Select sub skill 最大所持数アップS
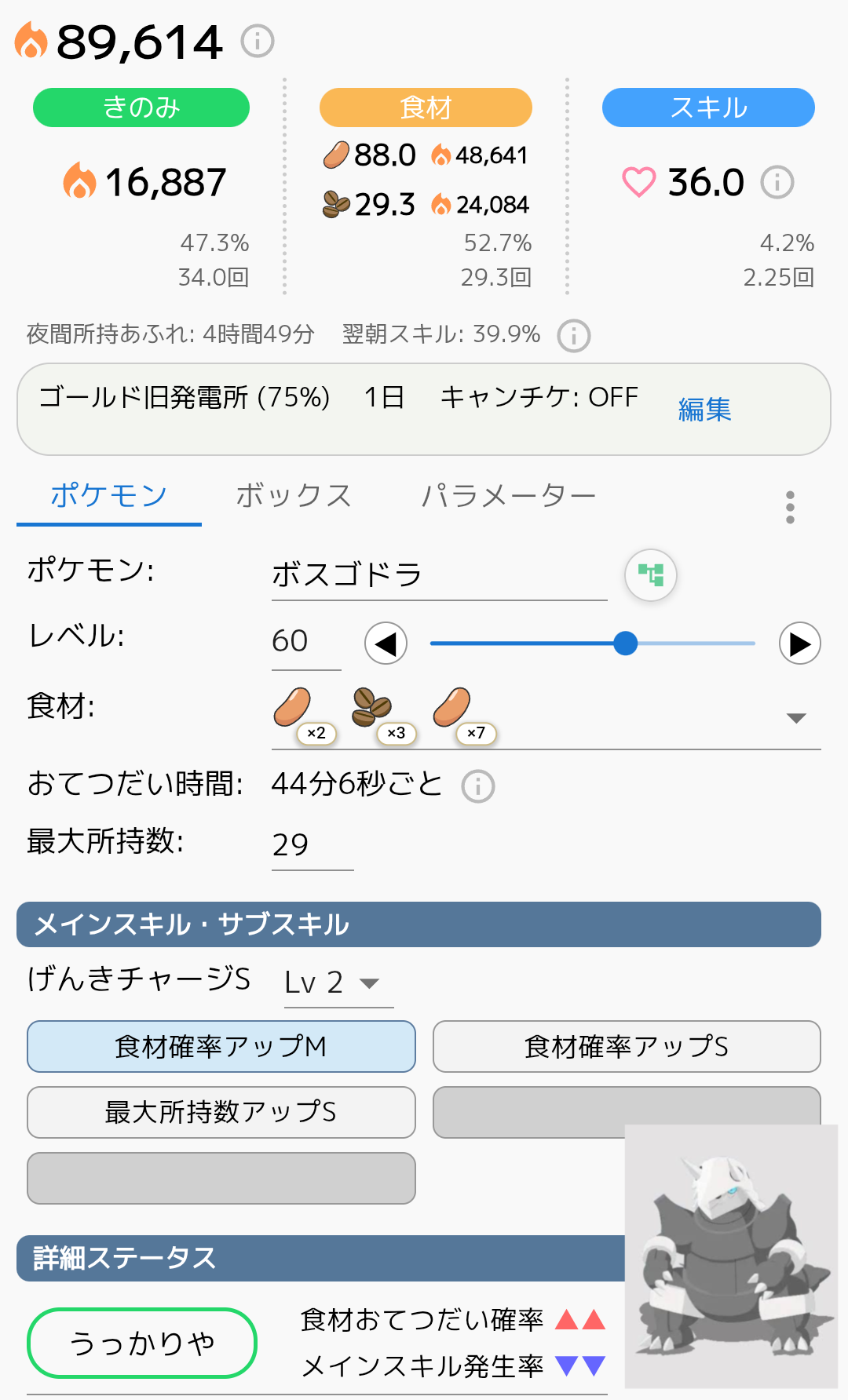Viewport: 848px width, 1400px height. 221,1112
